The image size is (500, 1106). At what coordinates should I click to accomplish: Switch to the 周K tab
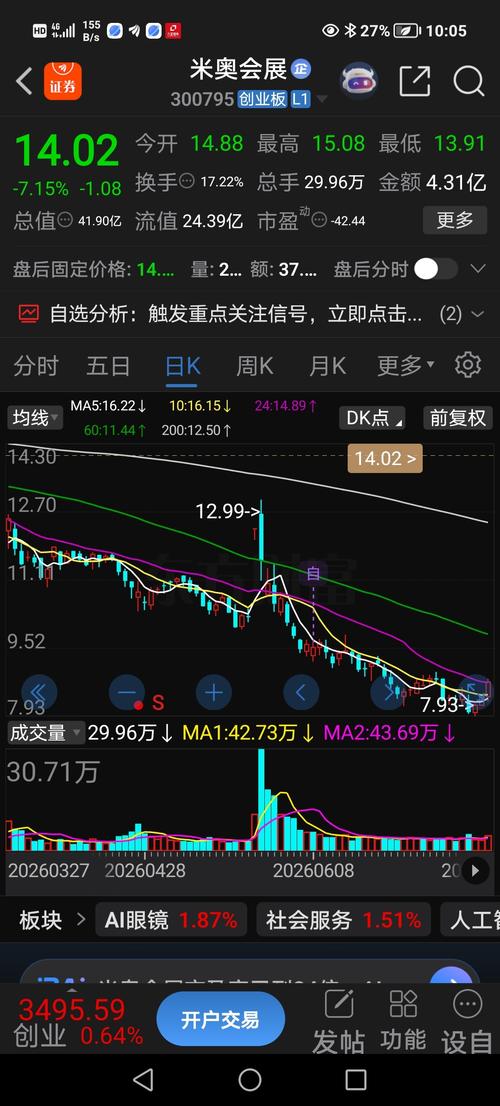pos(255,365)
